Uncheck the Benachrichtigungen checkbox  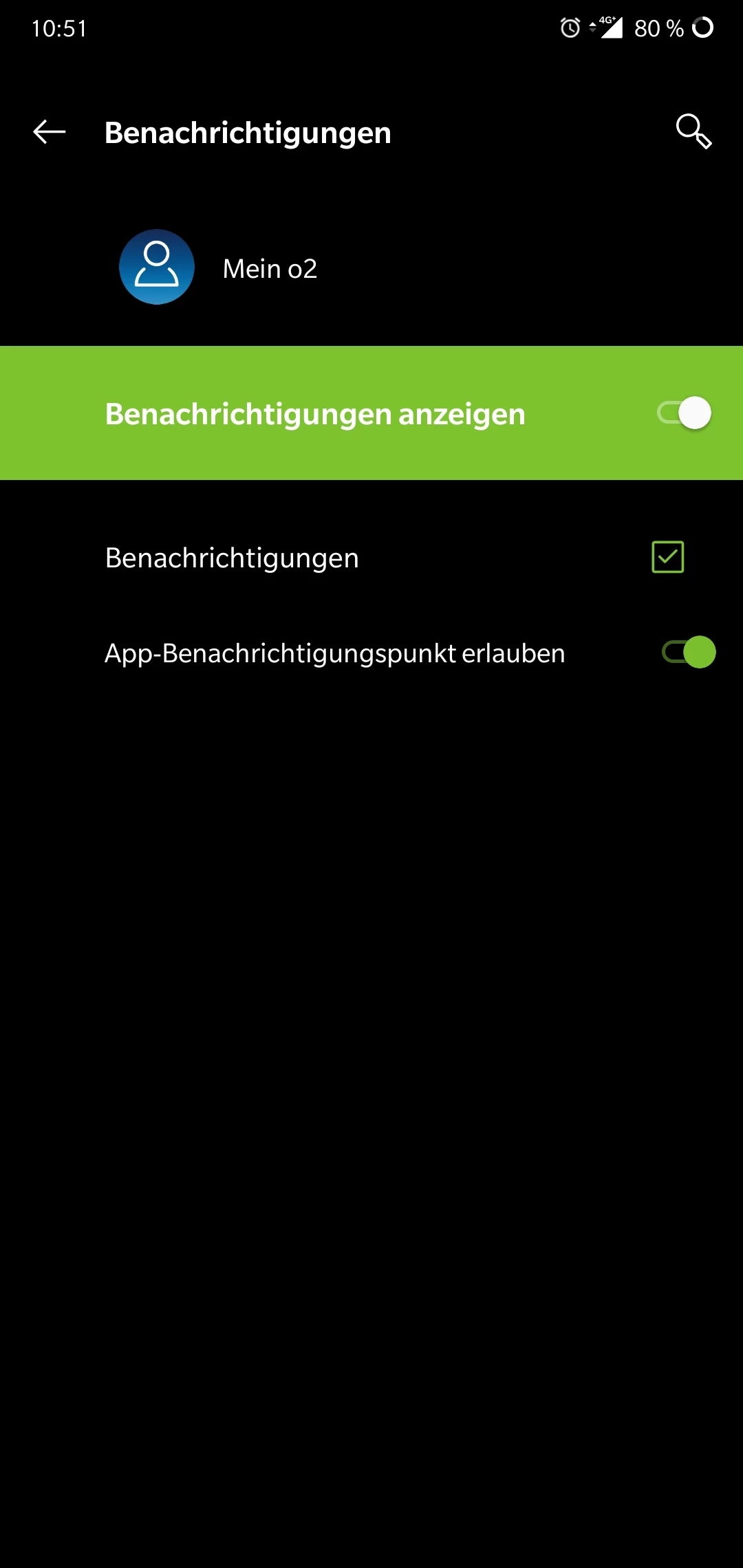pyautogui.click(x=667, y=557)
